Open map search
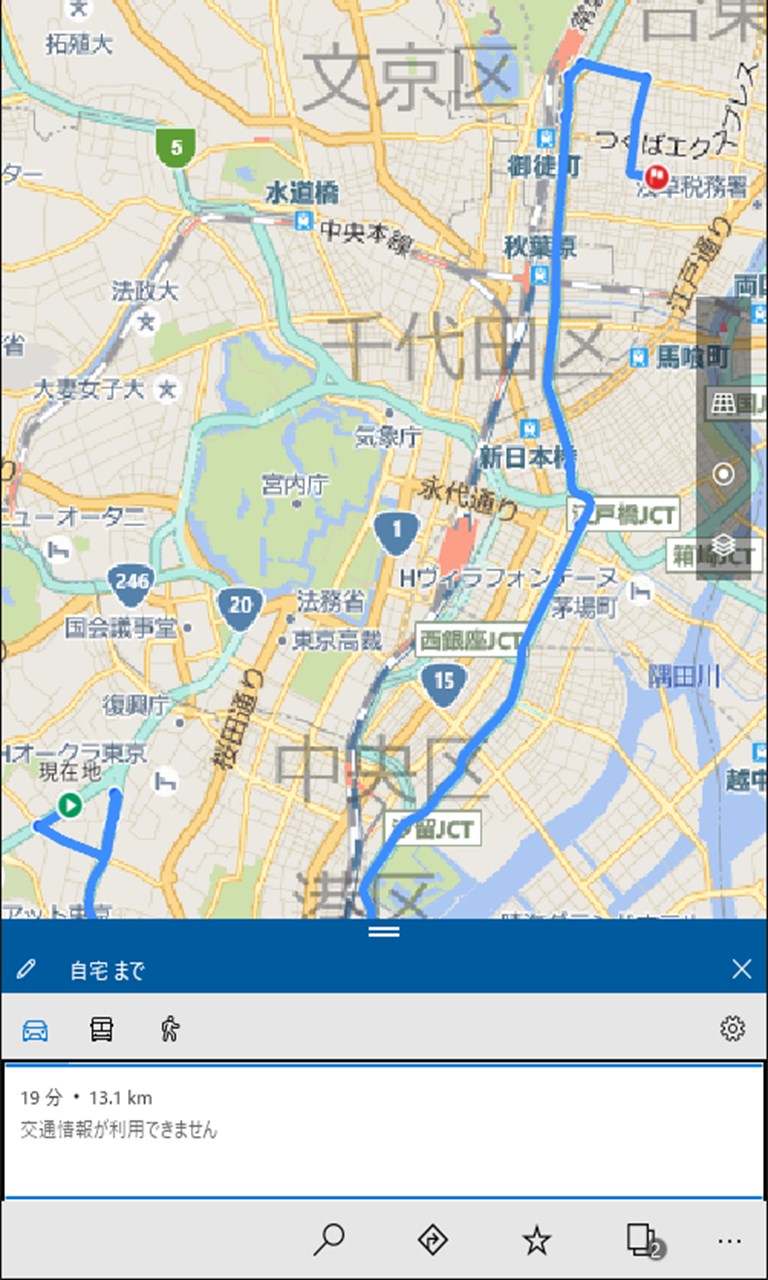 (328, 1240)
